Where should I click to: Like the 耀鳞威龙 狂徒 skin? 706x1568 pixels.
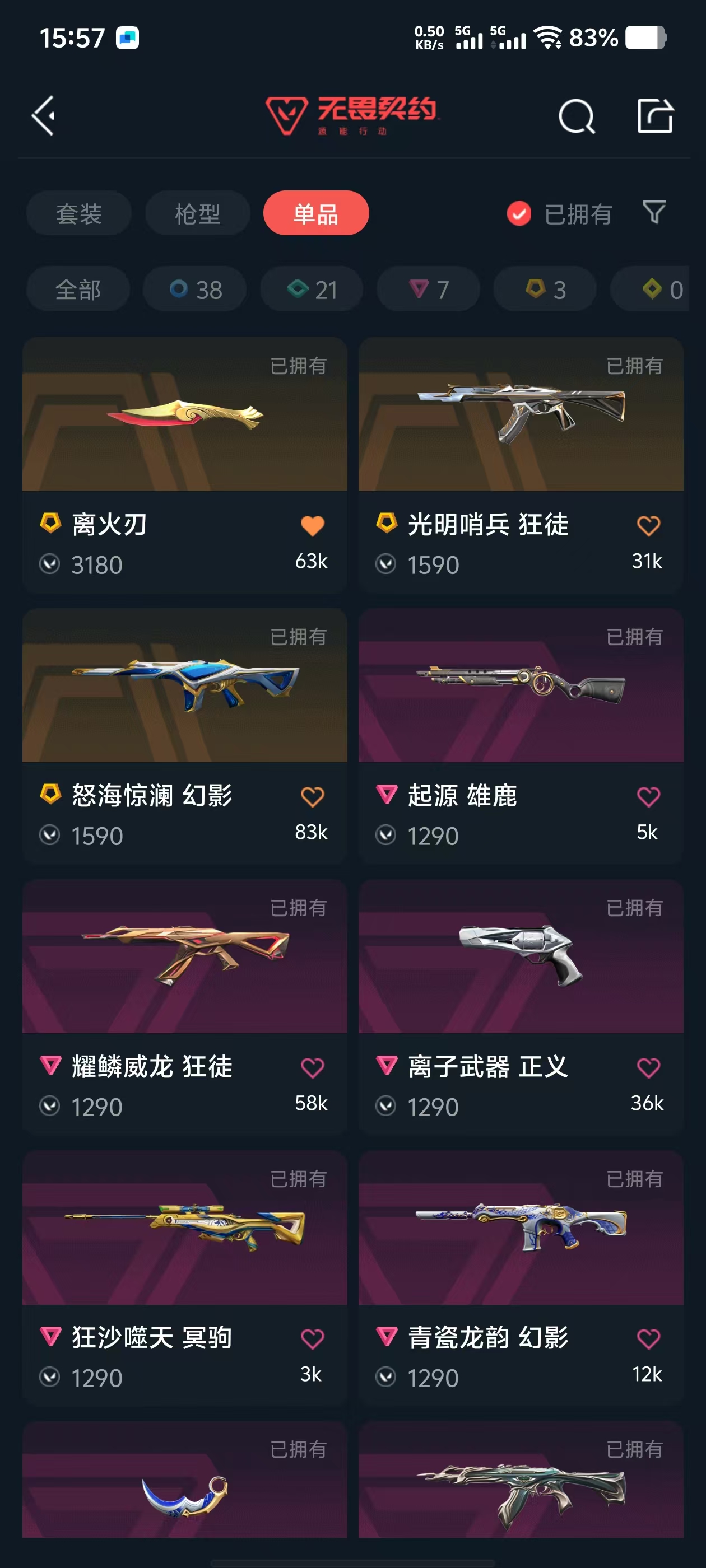click(313, 1067)
